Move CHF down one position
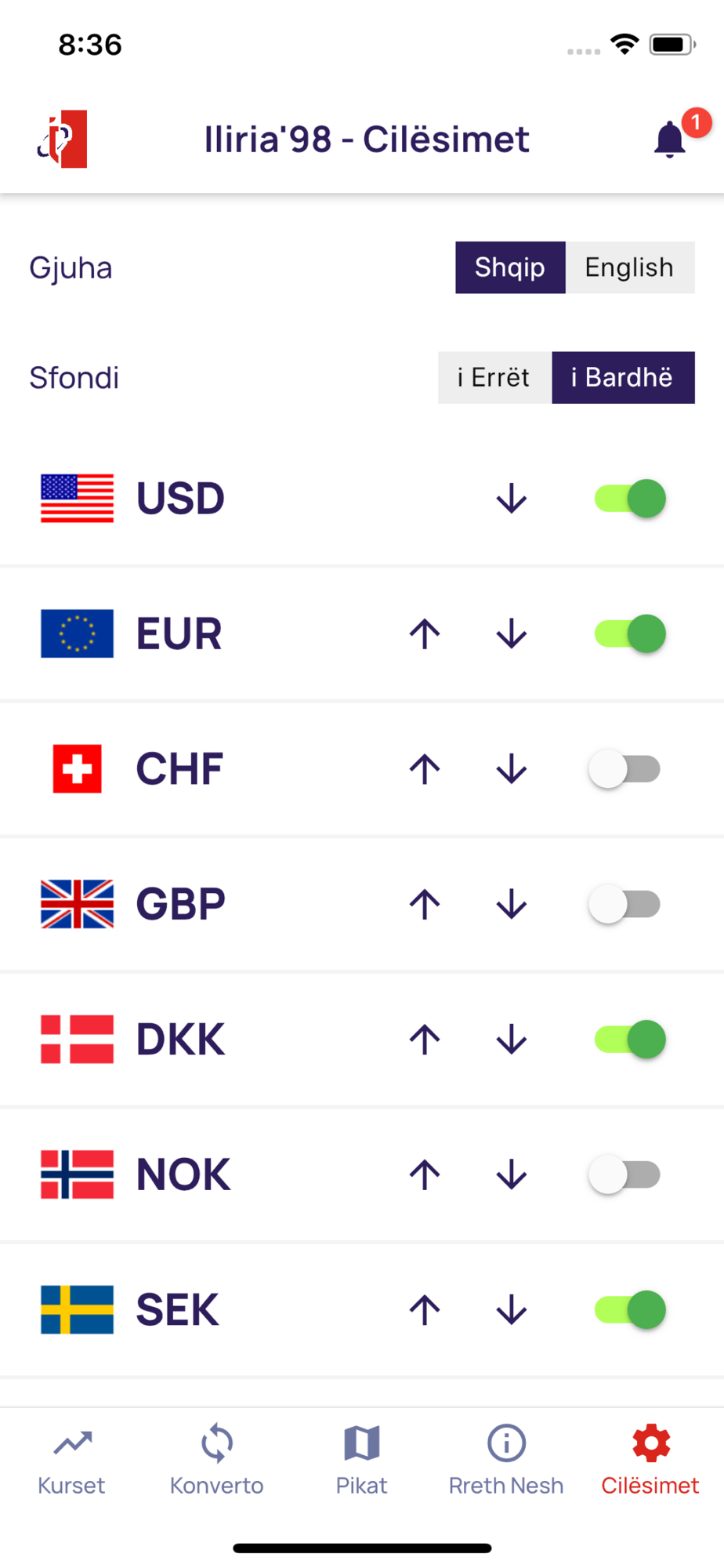Viewport: 724px width, 1568px height. point(512,769)
